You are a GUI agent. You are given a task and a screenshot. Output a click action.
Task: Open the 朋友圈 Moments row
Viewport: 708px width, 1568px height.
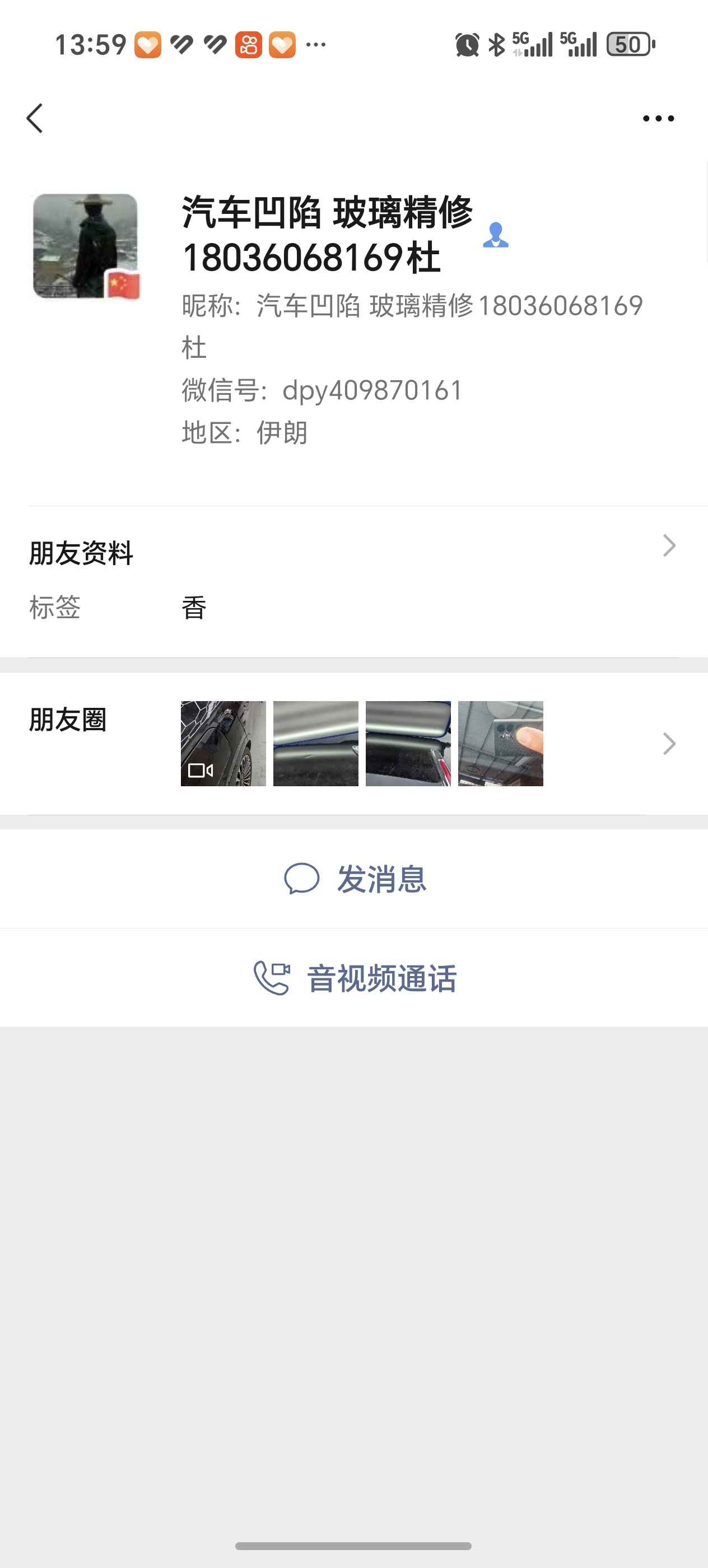[x=353, y=743]
